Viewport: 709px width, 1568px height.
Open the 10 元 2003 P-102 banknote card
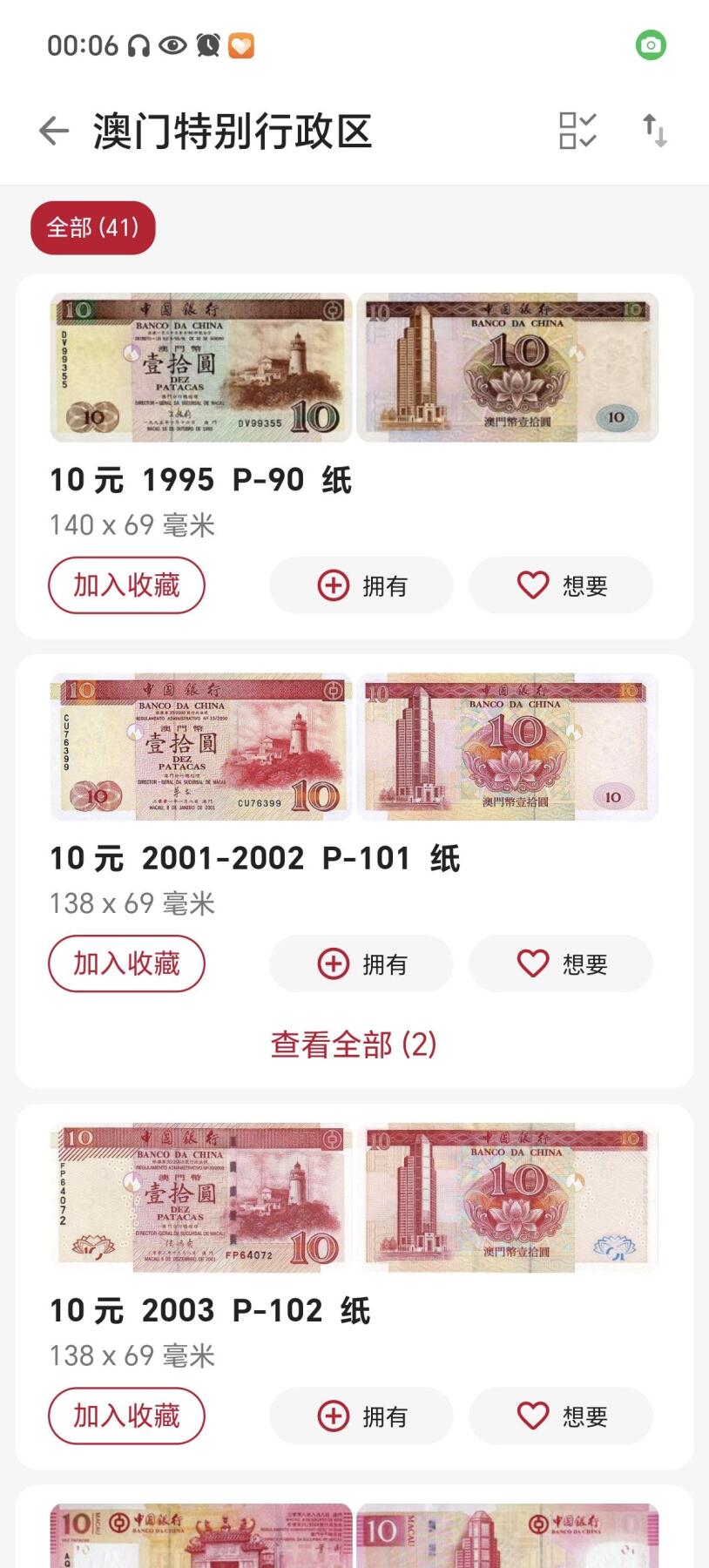(209, 1311)
